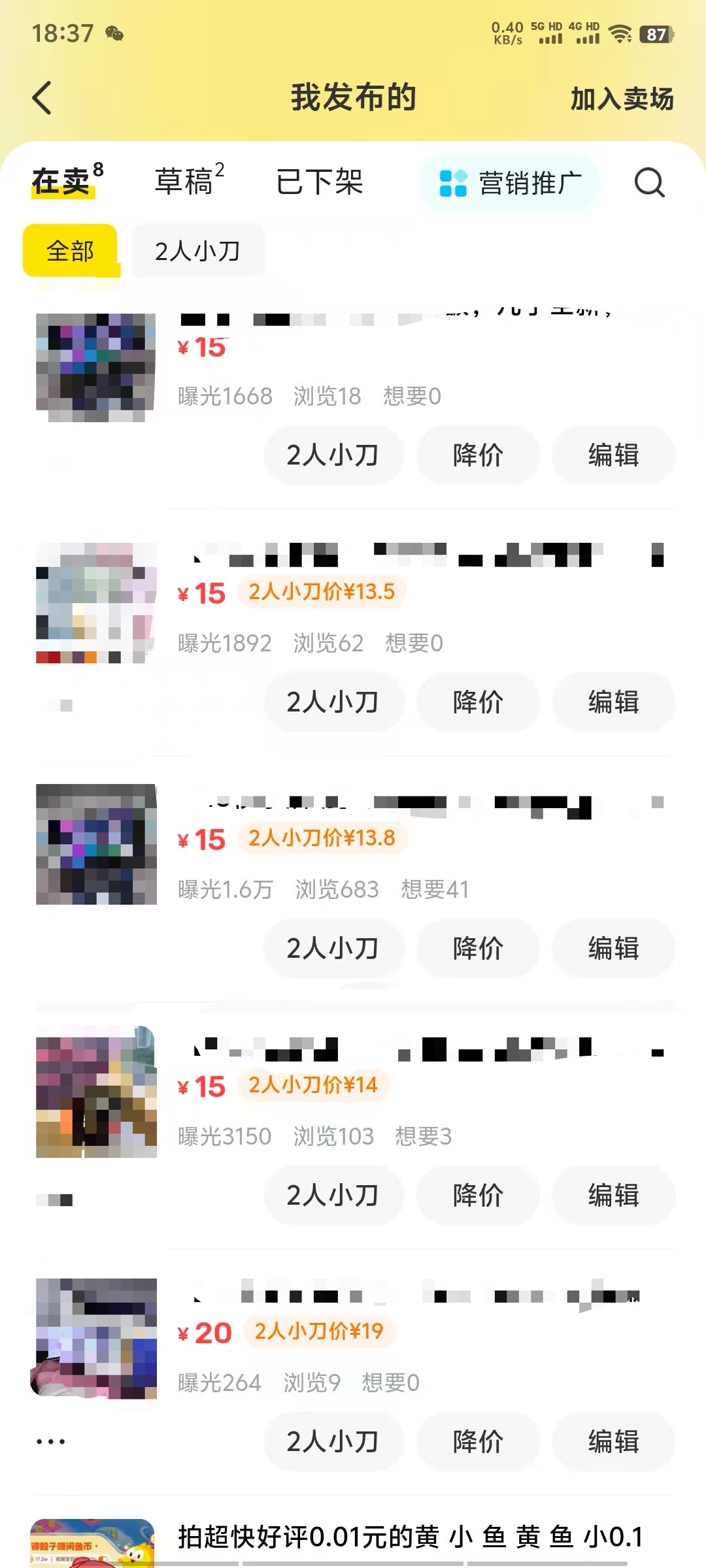Select the 全部 filter chip
706x1568 pixels.
70,251
